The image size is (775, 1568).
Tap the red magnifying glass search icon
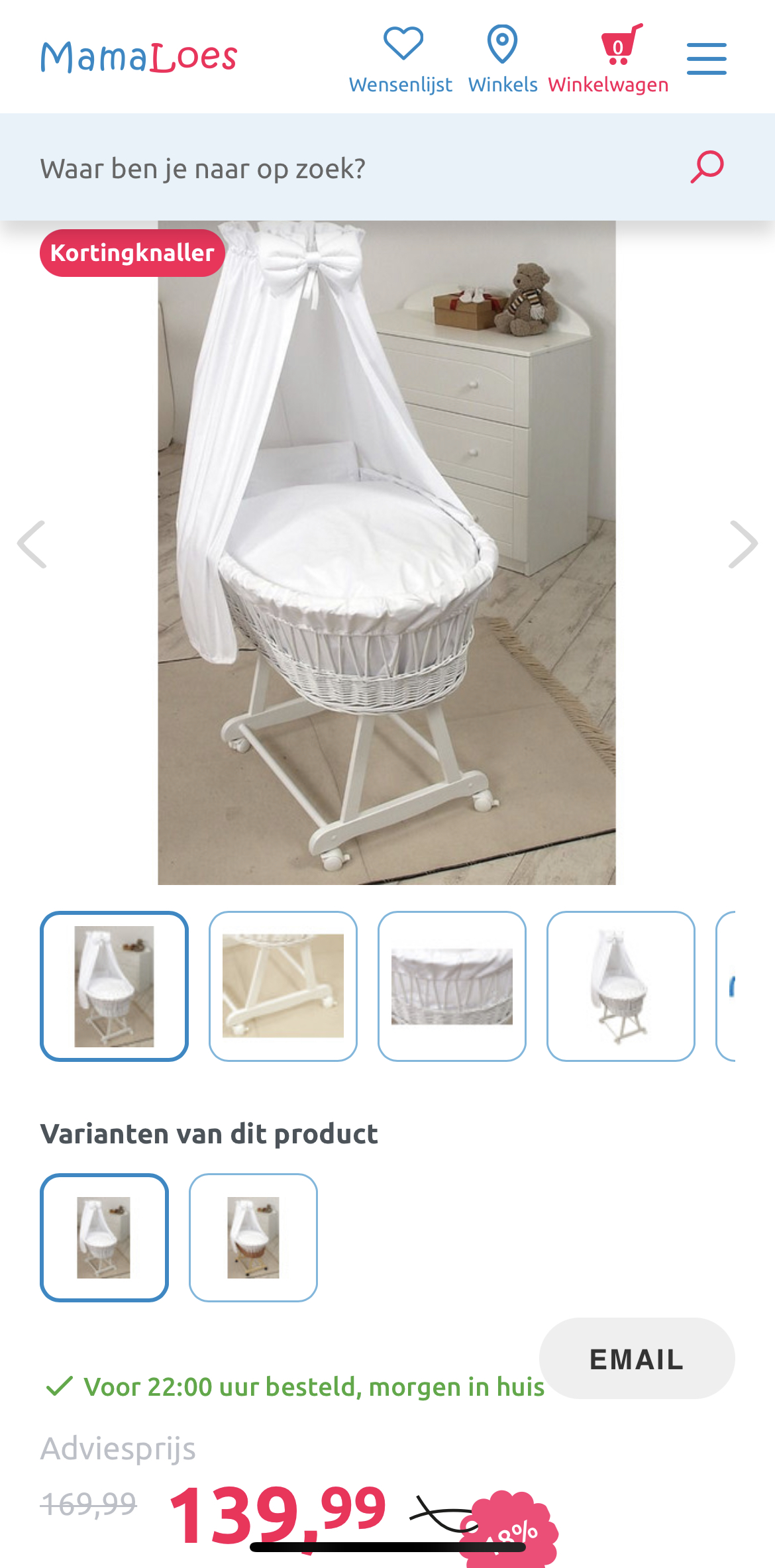tap(707, 167)
